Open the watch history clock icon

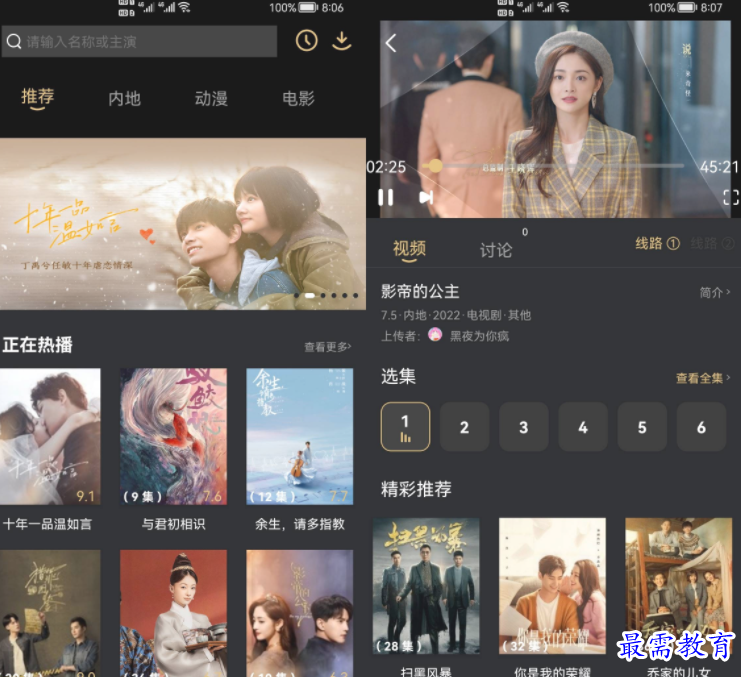point(306,41)
